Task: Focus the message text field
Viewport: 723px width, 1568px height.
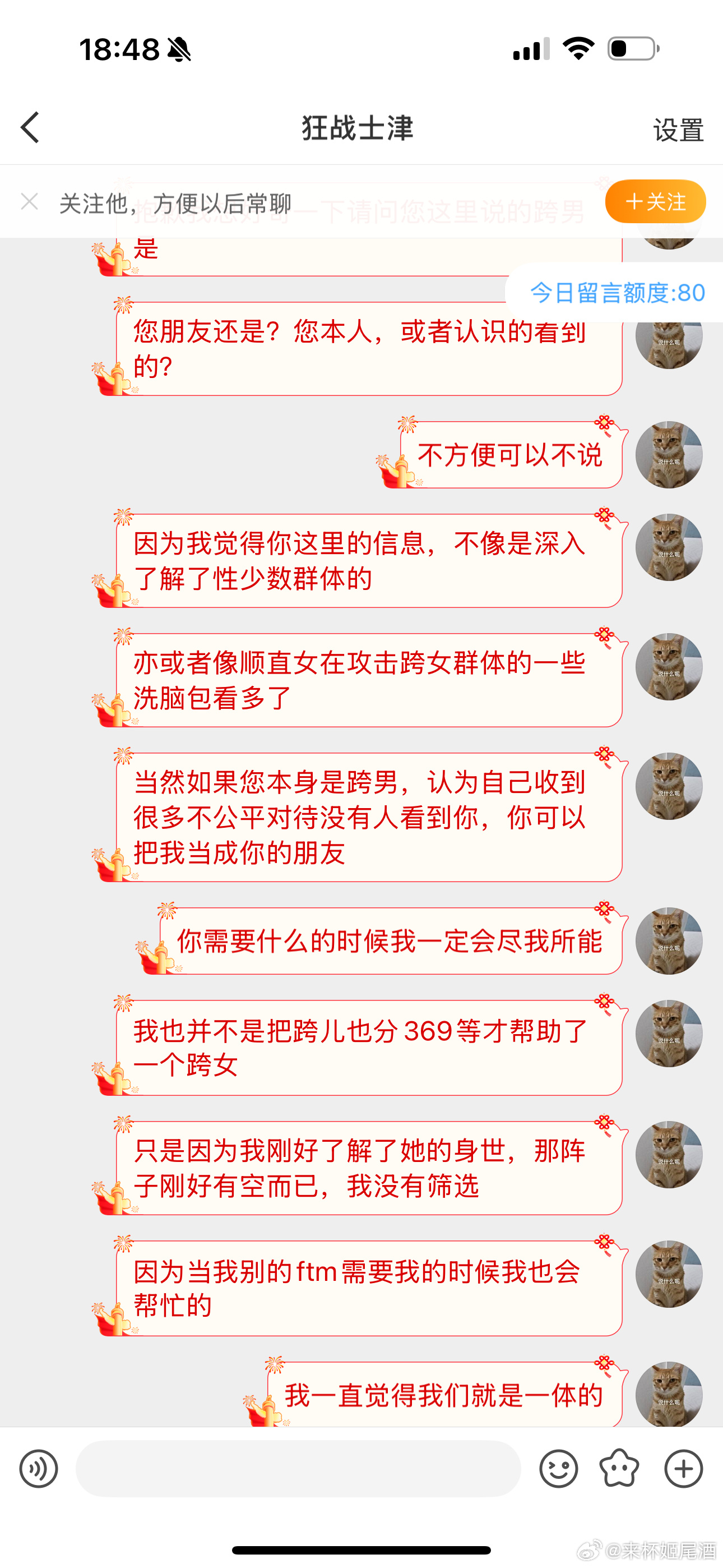Action: pos(298,1469)
